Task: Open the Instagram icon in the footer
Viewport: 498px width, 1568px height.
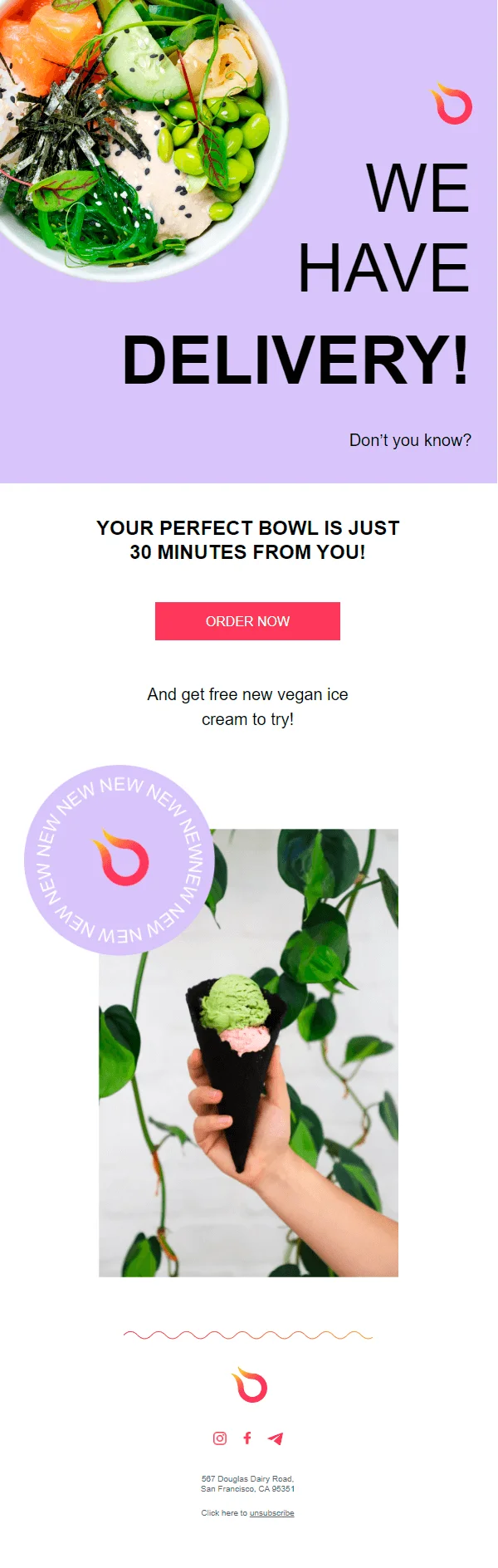Action: [220, 1438]
